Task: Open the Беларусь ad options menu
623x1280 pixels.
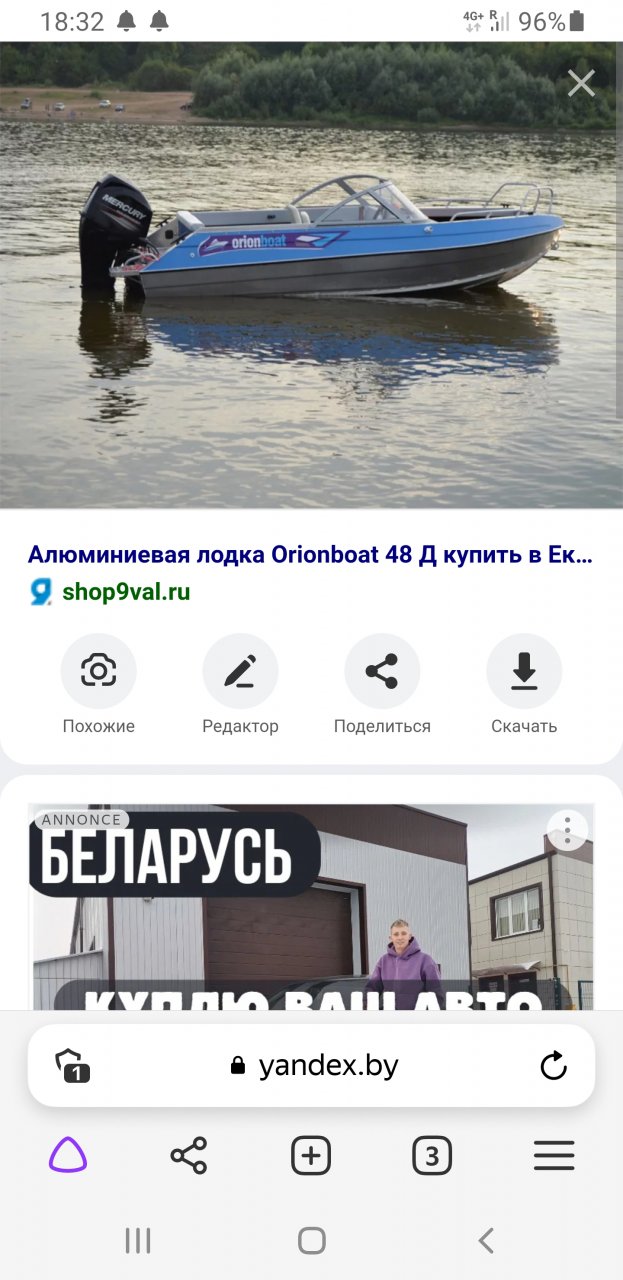Action: (x=567, y=830)
